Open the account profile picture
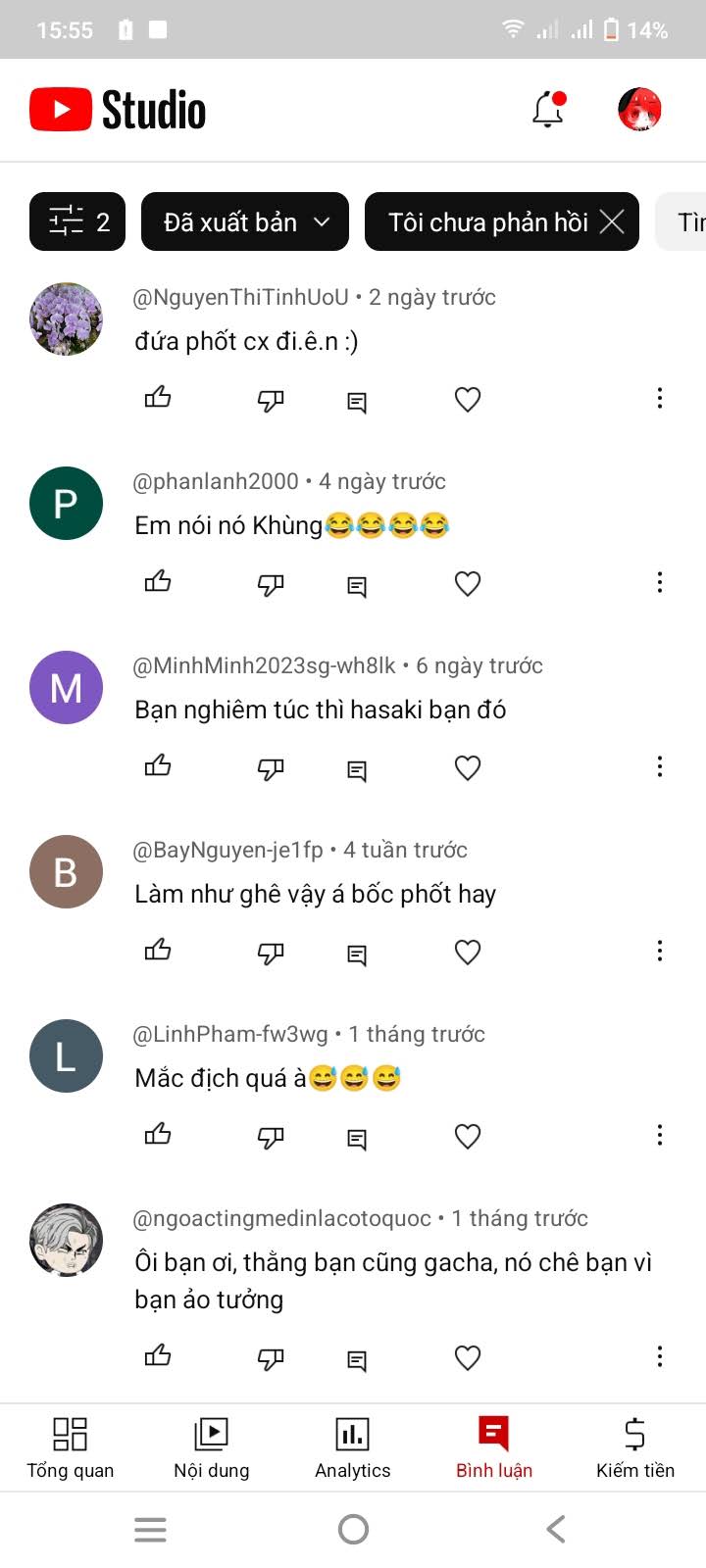The width and height of the screenshot is (706, 1568). [639, 110]
